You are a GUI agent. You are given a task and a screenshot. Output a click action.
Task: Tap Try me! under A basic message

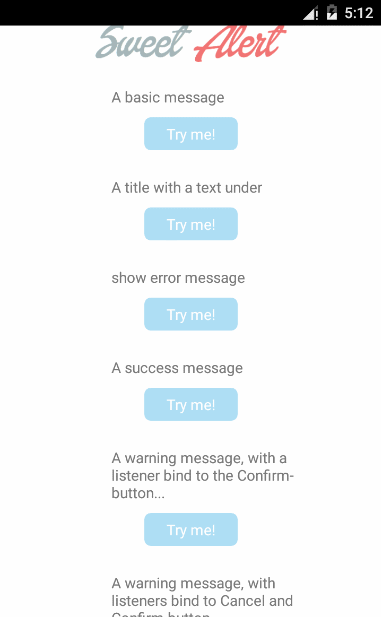[x=191, y=134]
